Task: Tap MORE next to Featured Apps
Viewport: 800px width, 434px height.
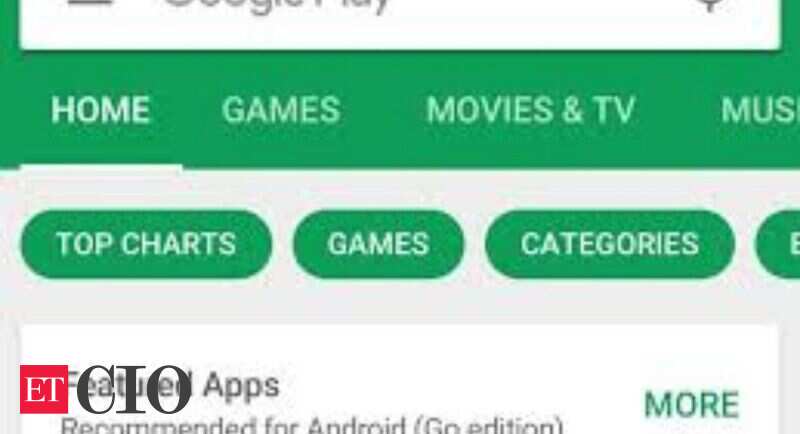Action: pos(691,404)
